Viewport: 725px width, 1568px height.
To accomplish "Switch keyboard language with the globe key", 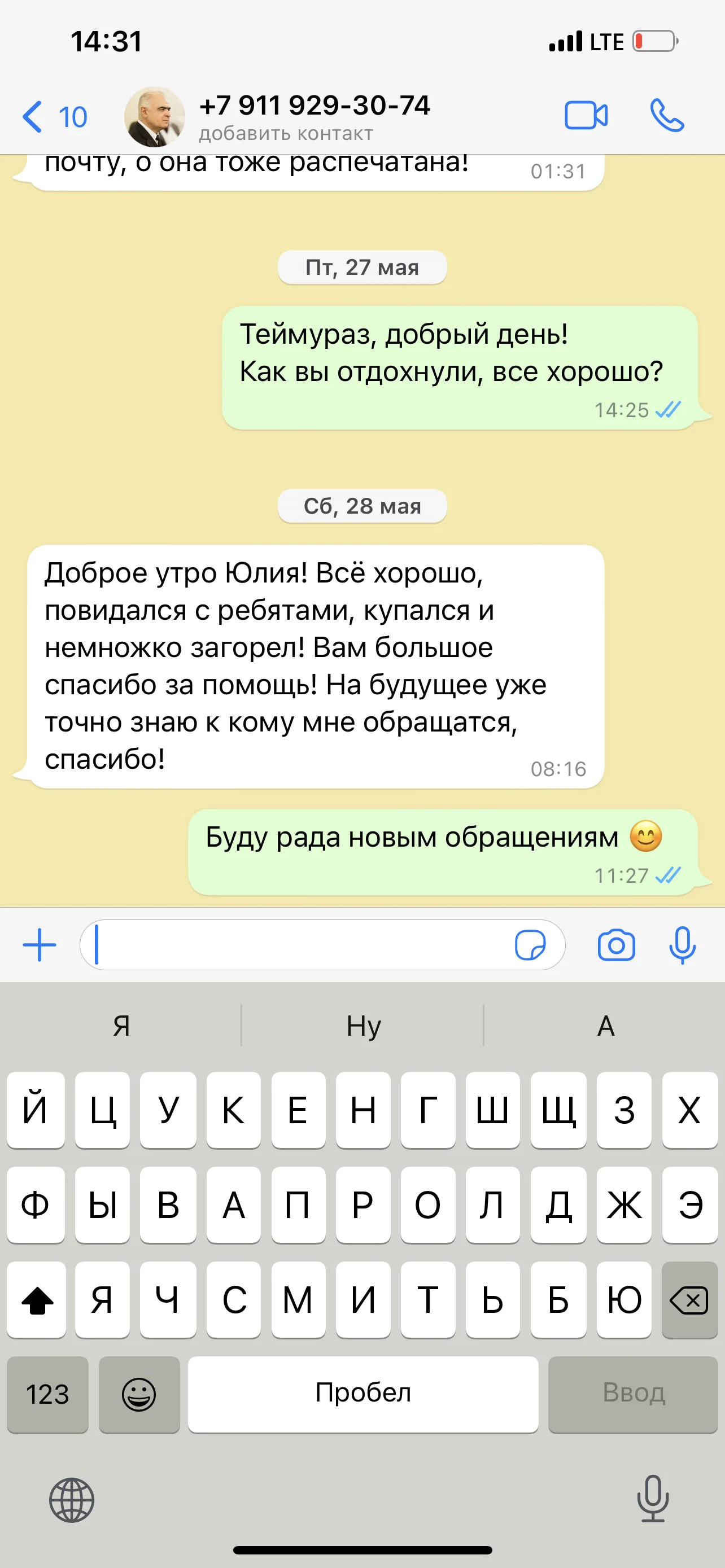I will pos(71,1499).
